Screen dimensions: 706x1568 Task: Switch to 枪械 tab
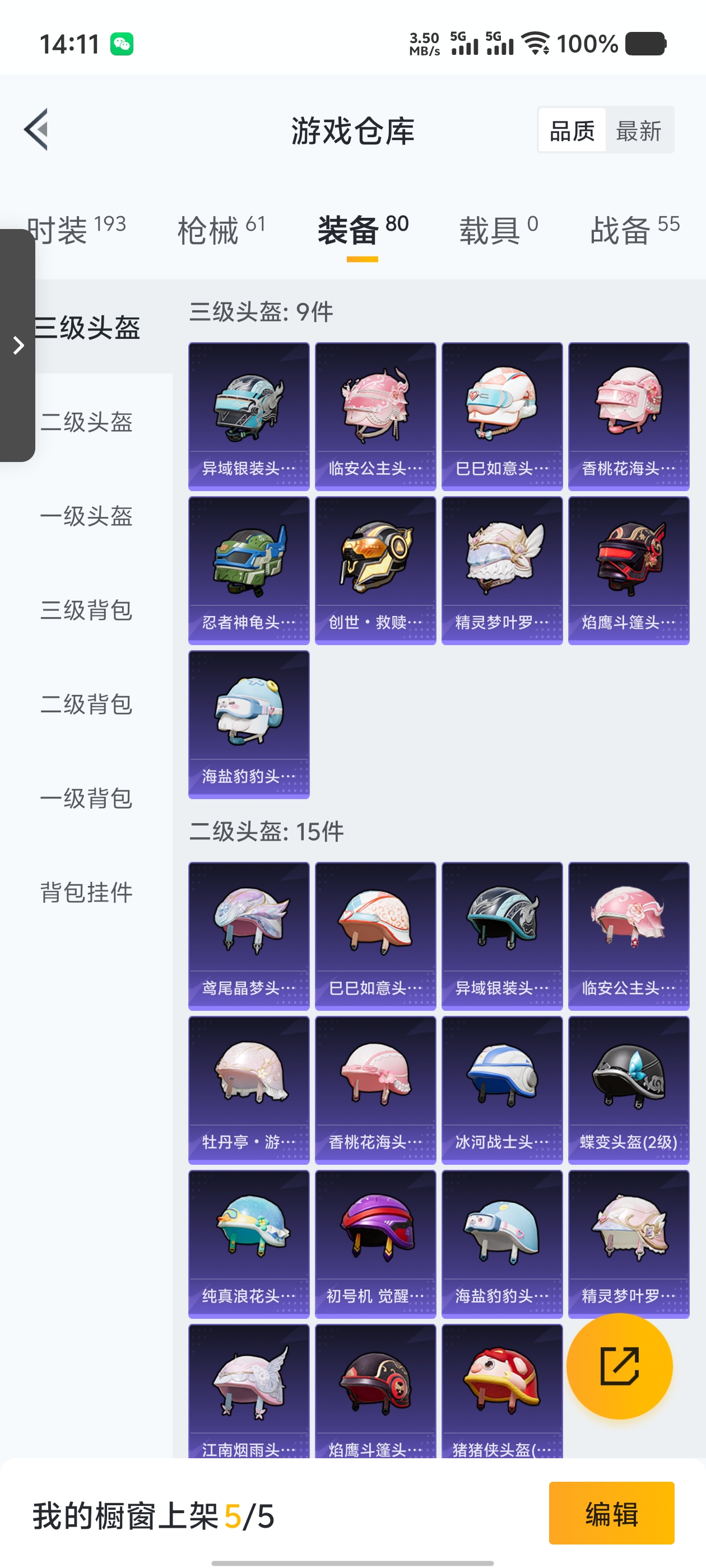(x=221, y=230)
